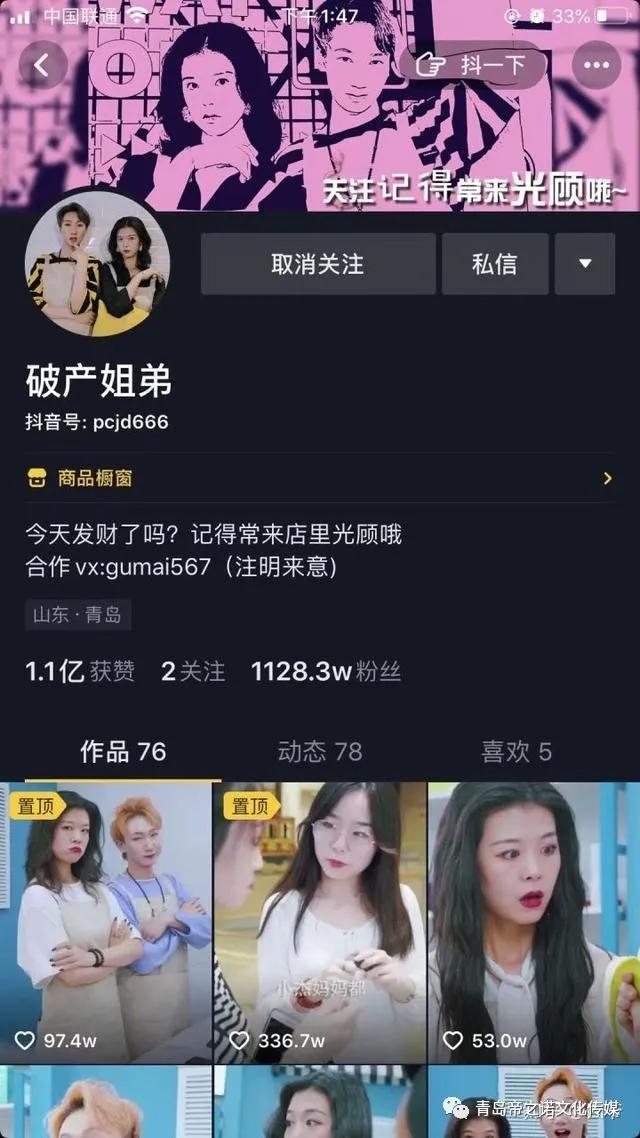View the 2 关注 following list
640x1138 pixels.
pos(193,671)
